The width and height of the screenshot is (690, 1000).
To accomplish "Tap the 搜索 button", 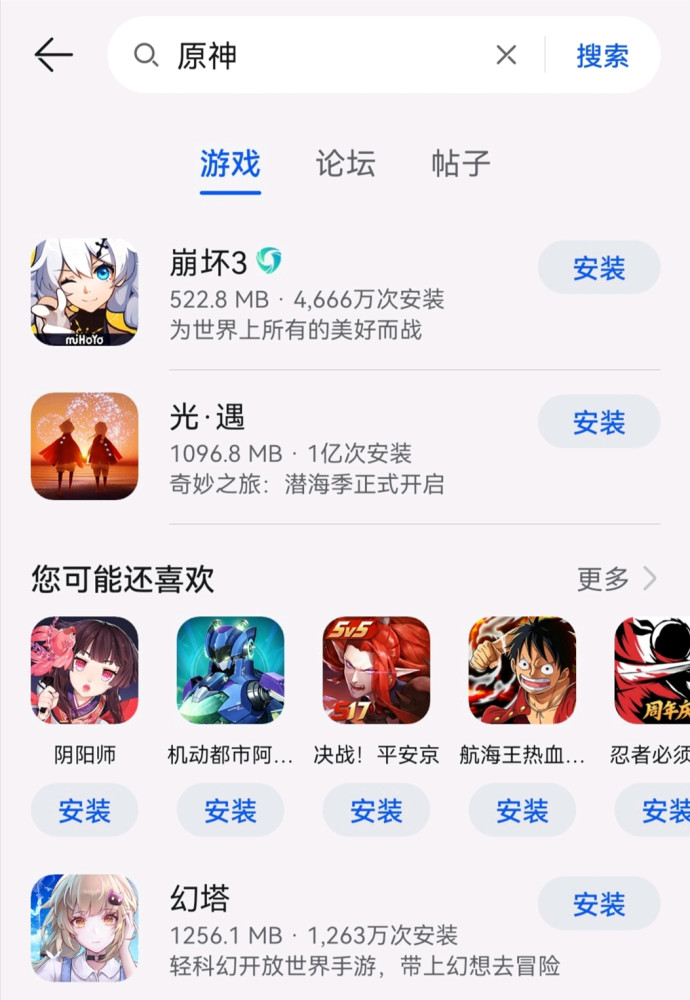I will [602, 55].
